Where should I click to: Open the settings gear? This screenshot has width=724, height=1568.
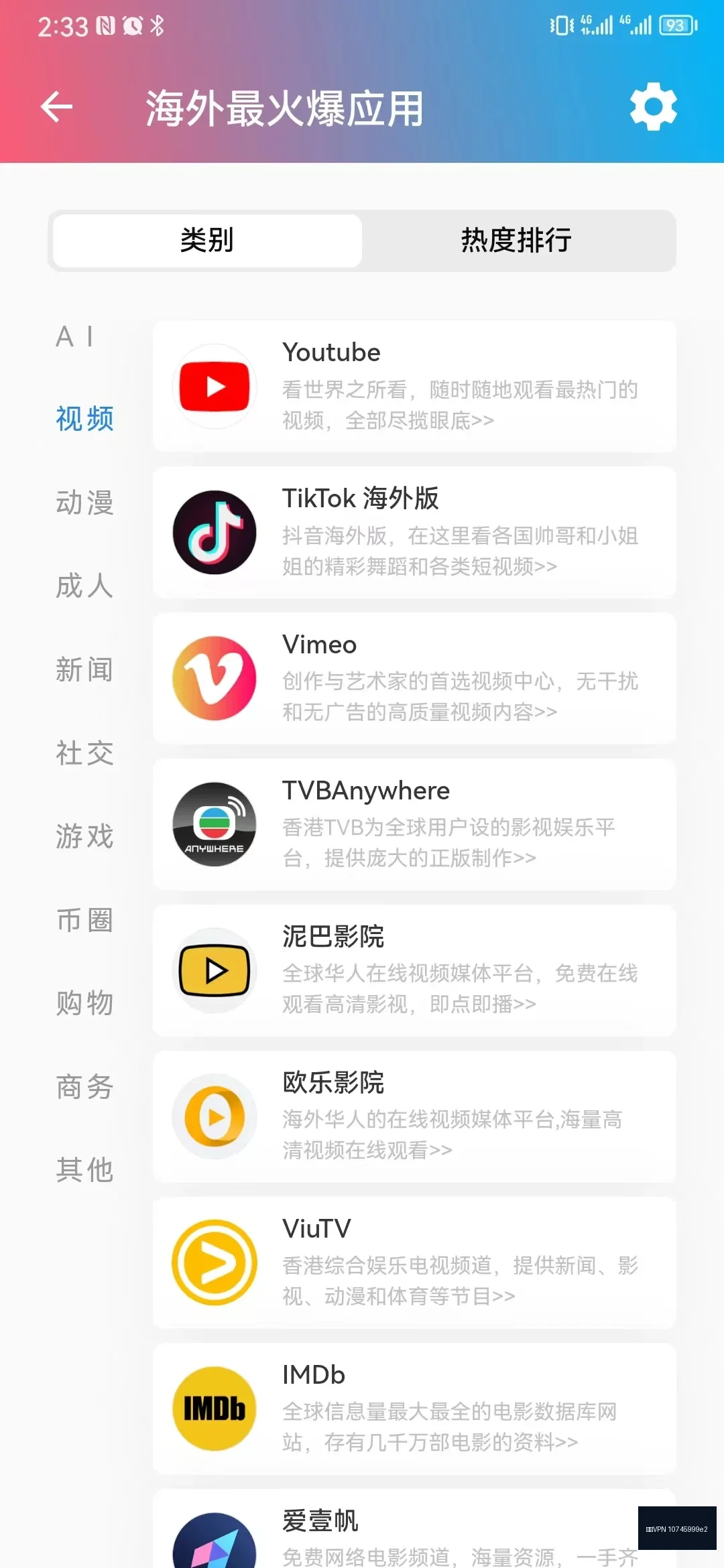[652, 107]
